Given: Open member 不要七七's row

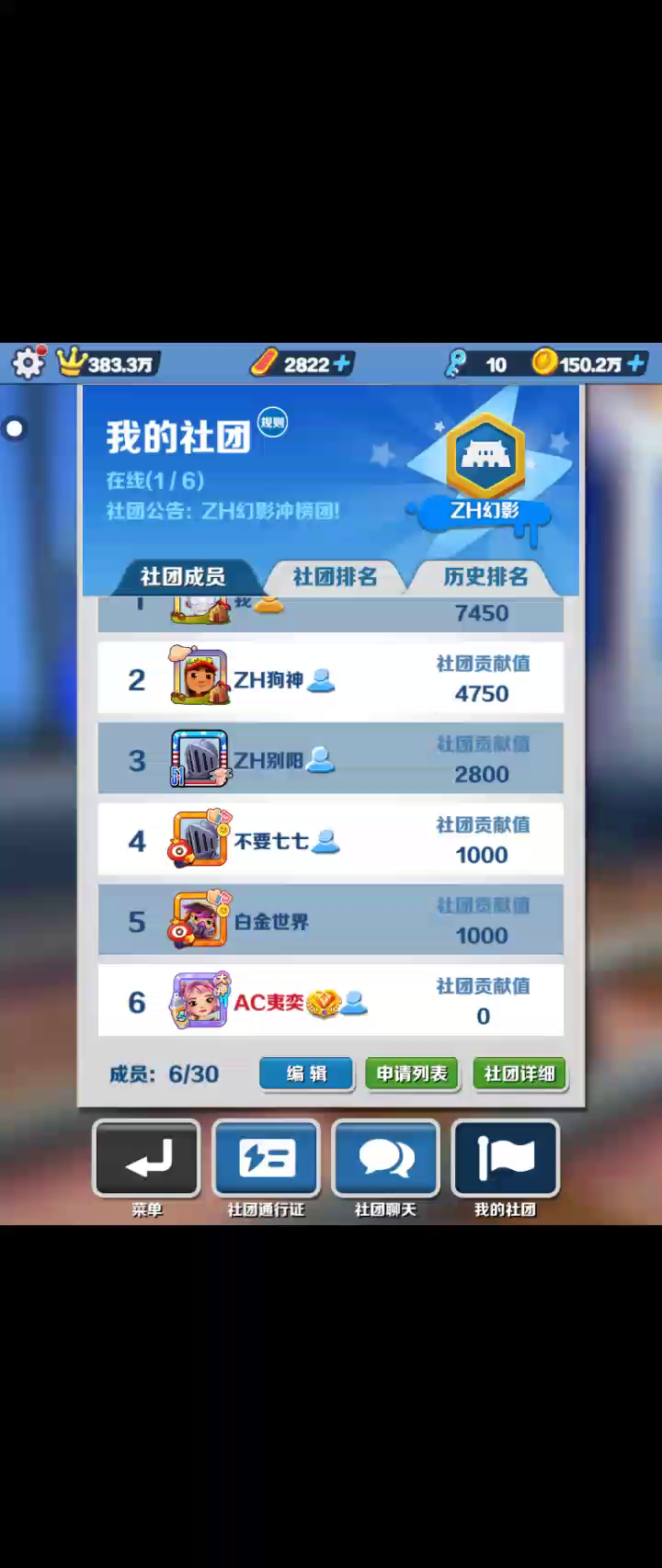Looking at the screenshot, I should (x=330, y=841).
